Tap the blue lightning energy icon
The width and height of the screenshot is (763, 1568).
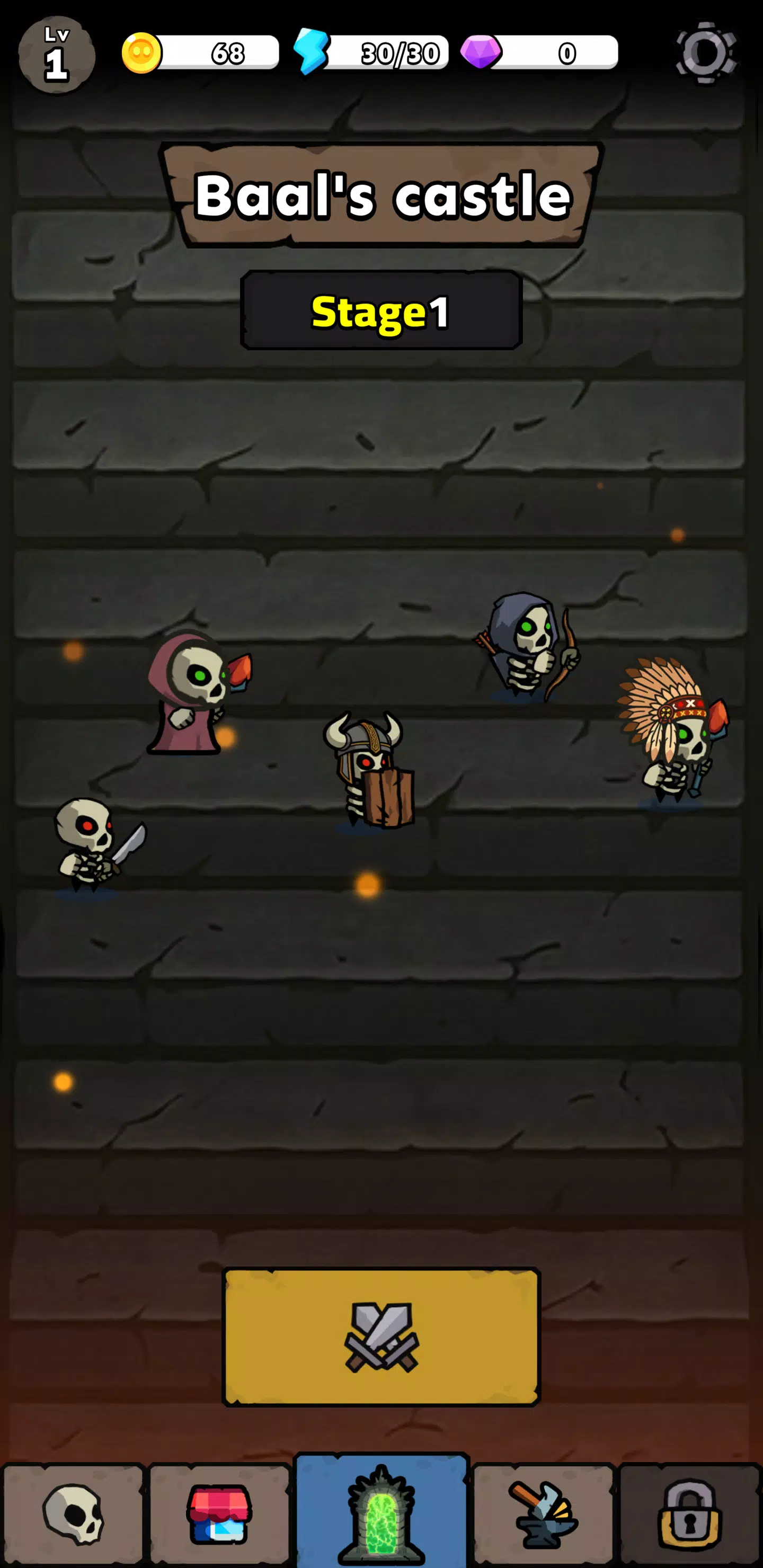(x=312, y=52)
